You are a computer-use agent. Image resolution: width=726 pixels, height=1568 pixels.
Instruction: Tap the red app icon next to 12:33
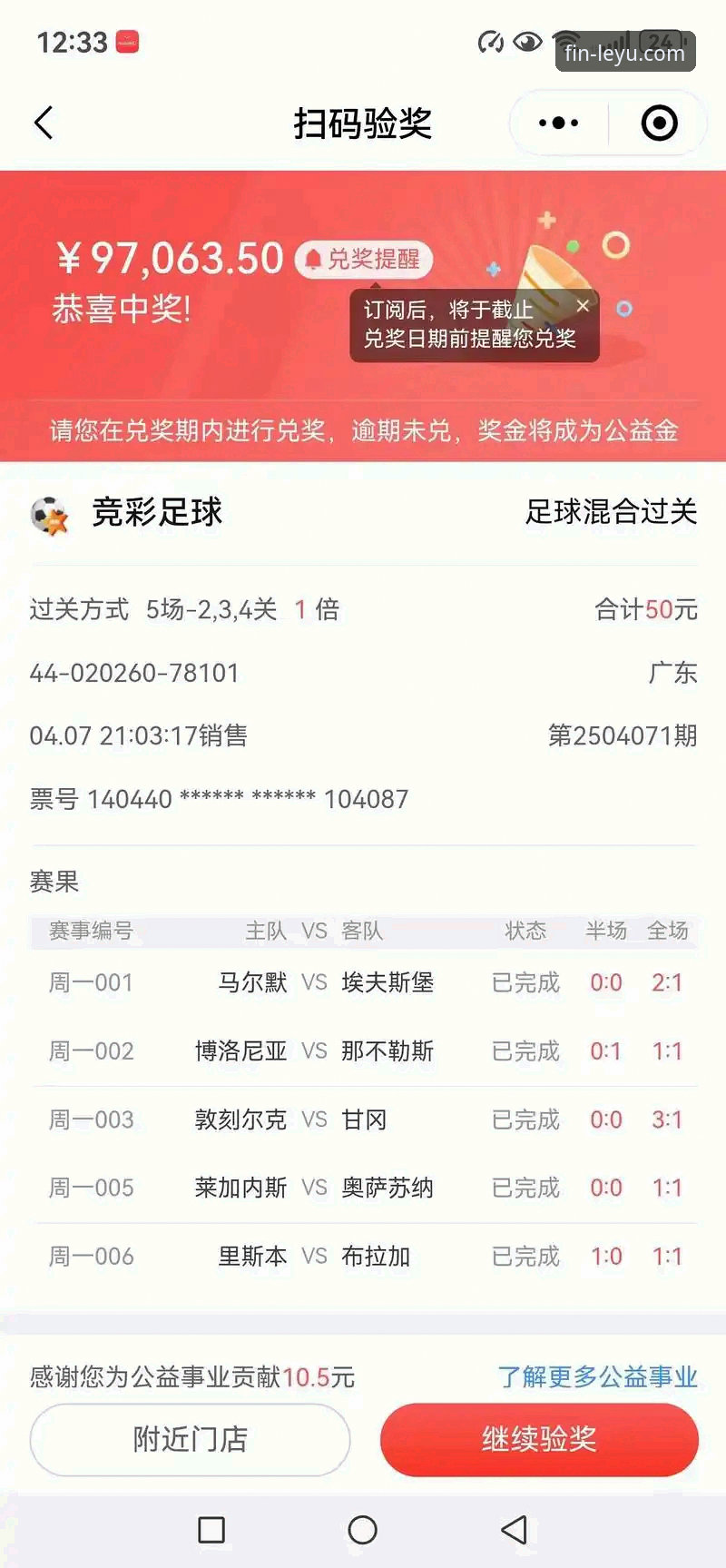click(x=125, y=42)
